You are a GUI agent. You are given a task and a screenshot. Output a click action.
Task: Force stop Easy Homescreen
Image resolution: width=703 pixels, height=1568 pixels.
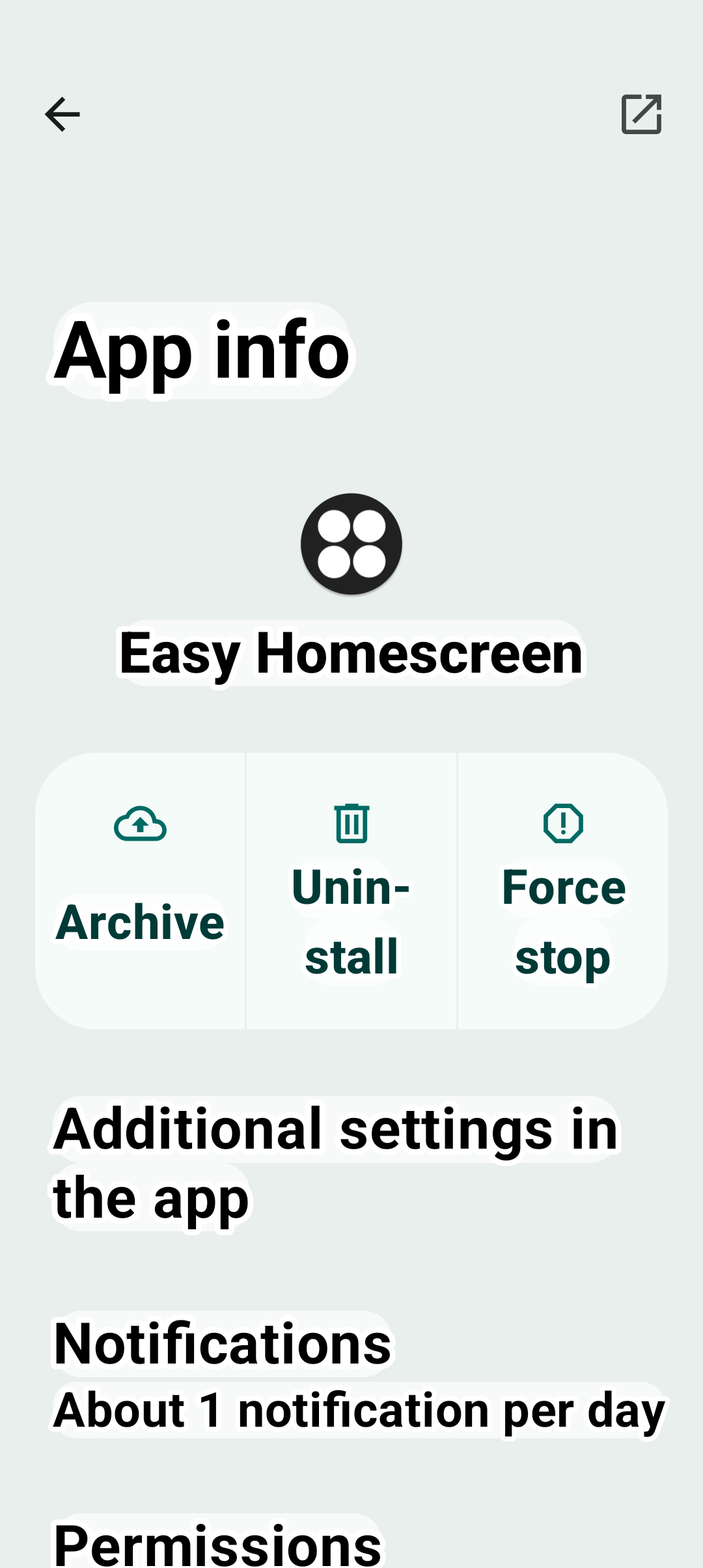tap(563, 891)
